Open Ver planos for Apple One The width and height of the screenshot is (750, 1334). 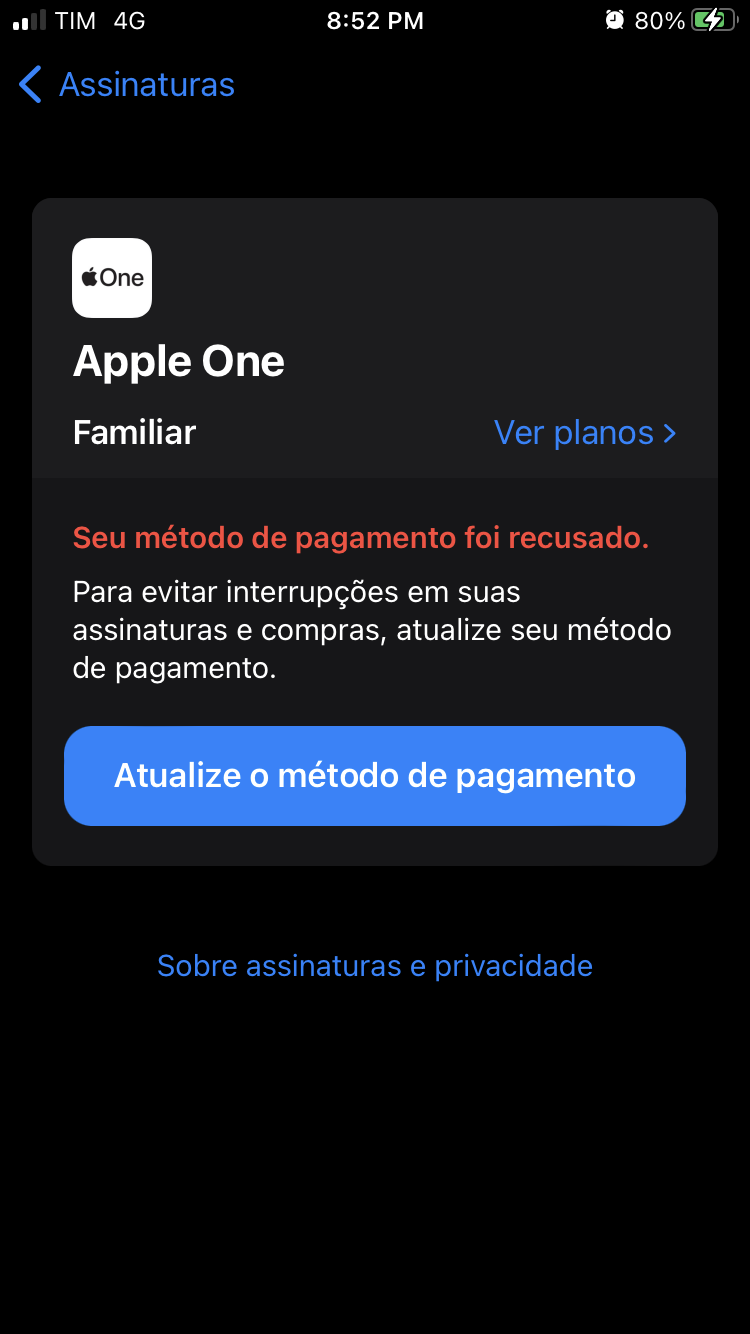[585, 433]
